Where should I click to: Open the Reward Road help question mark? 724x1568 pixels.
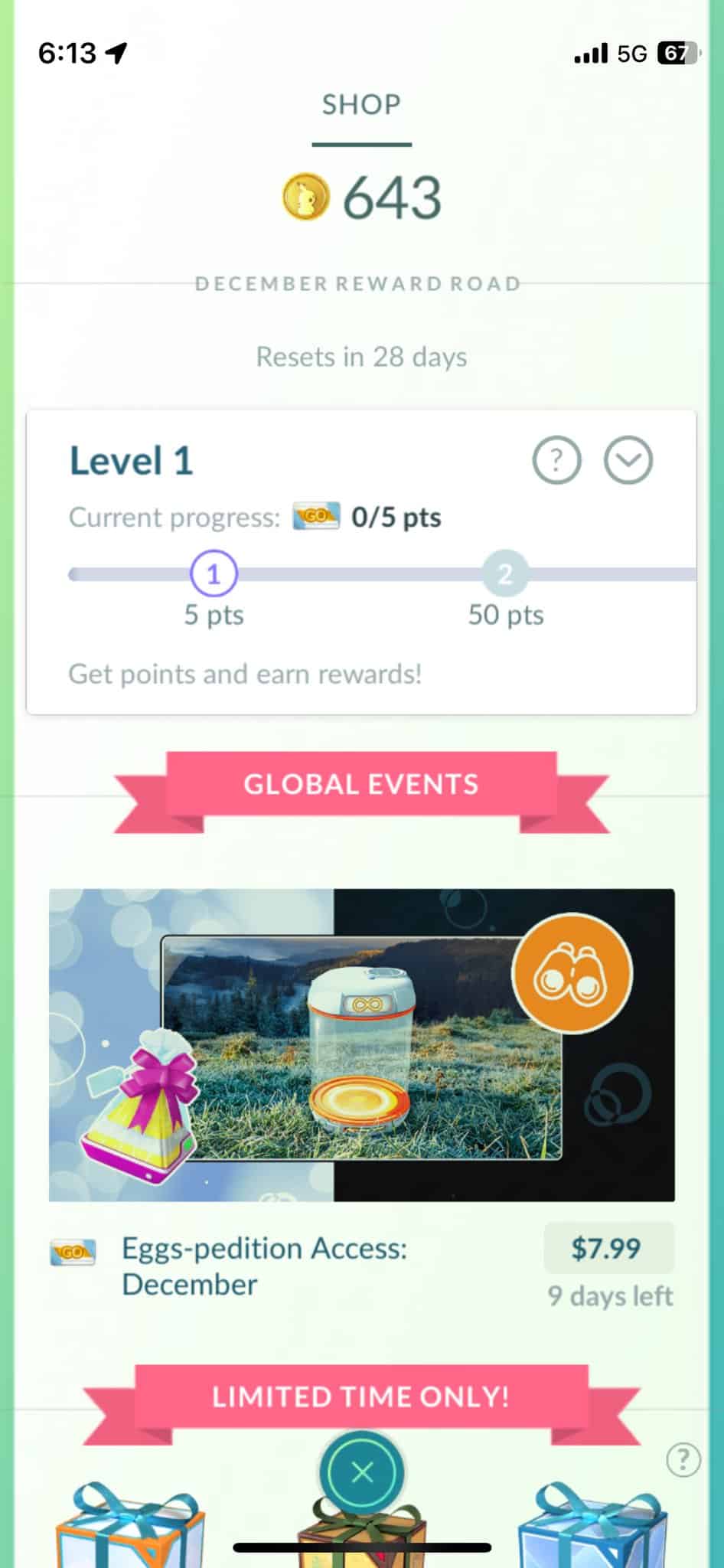(x=556, y=460)
